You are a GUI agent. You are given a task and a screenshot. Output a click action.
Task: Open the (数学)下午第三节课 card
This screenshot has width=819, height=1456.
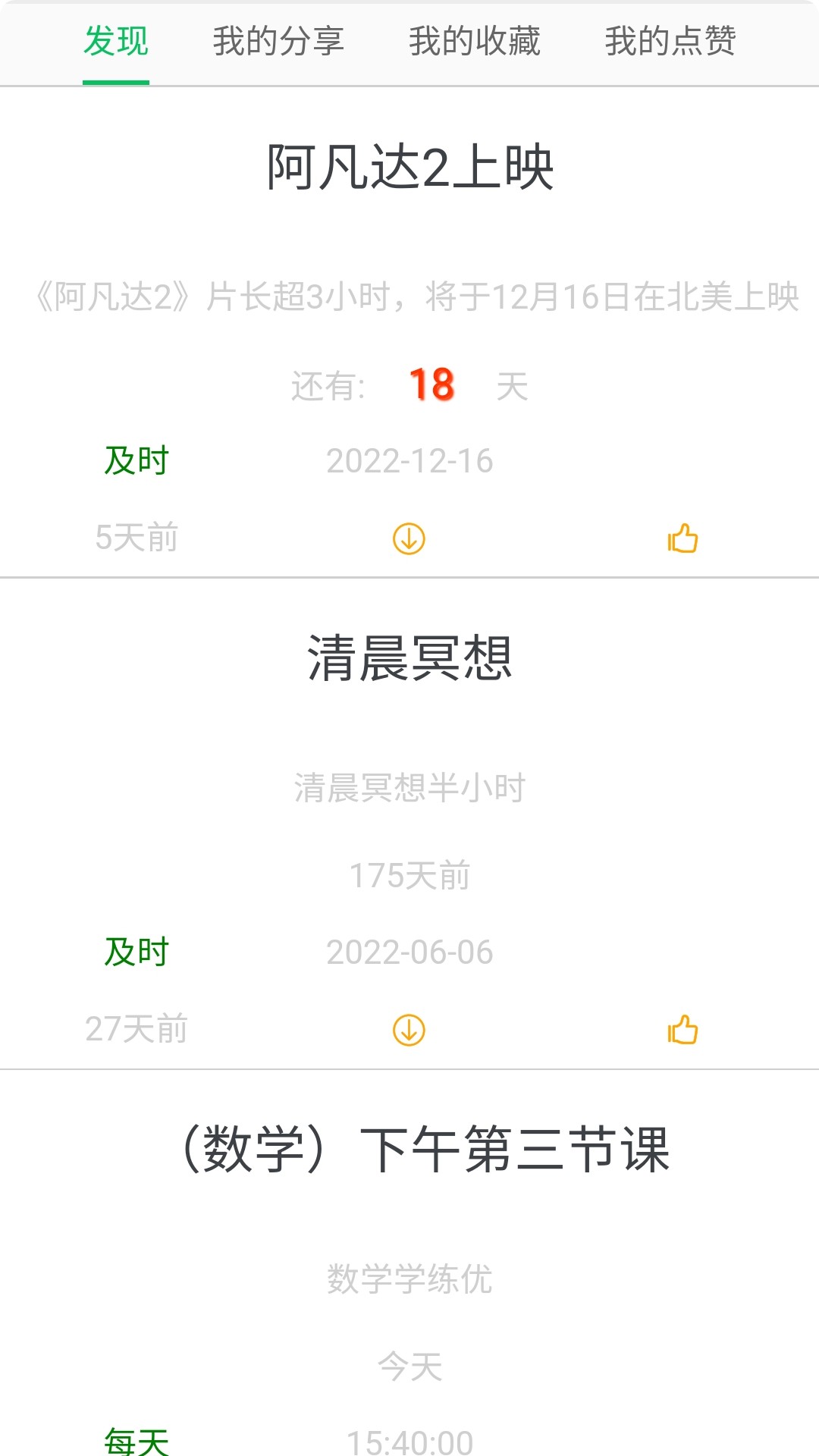click(x=425, y=1147)
